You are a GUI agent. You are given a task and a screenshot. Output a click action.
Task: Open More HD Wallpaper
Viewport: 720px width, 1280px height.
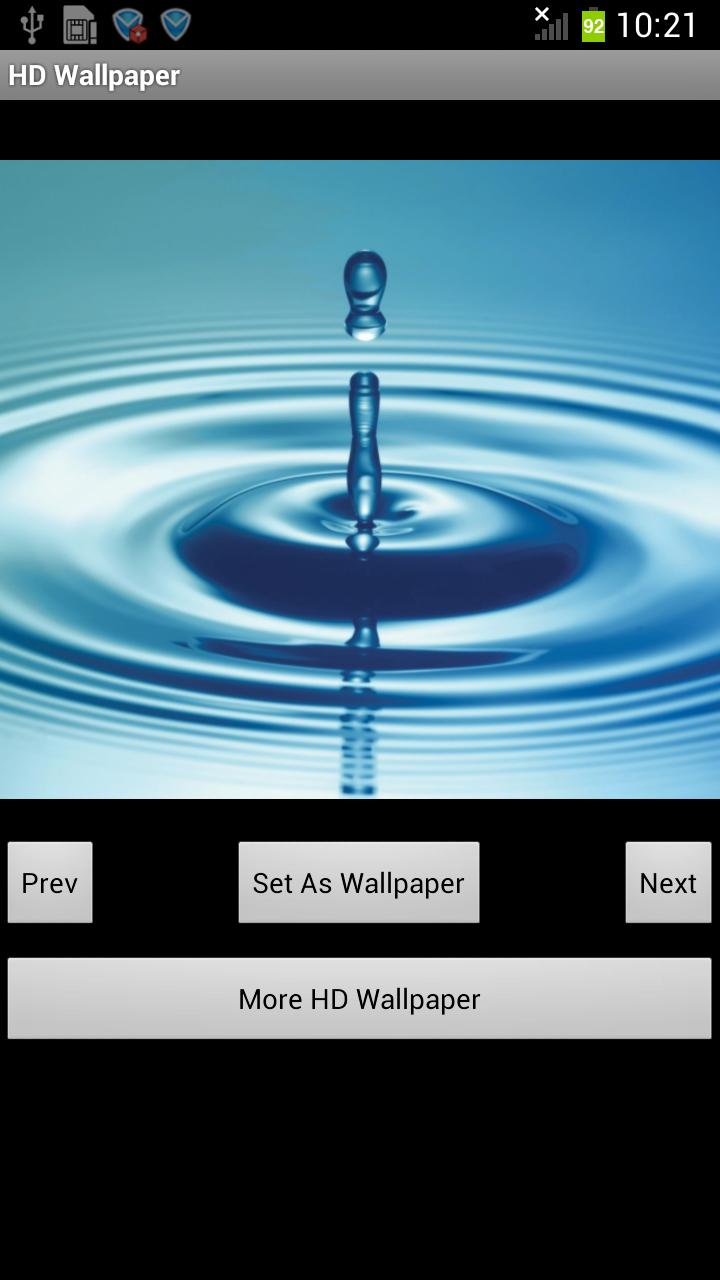click(359, 998)
